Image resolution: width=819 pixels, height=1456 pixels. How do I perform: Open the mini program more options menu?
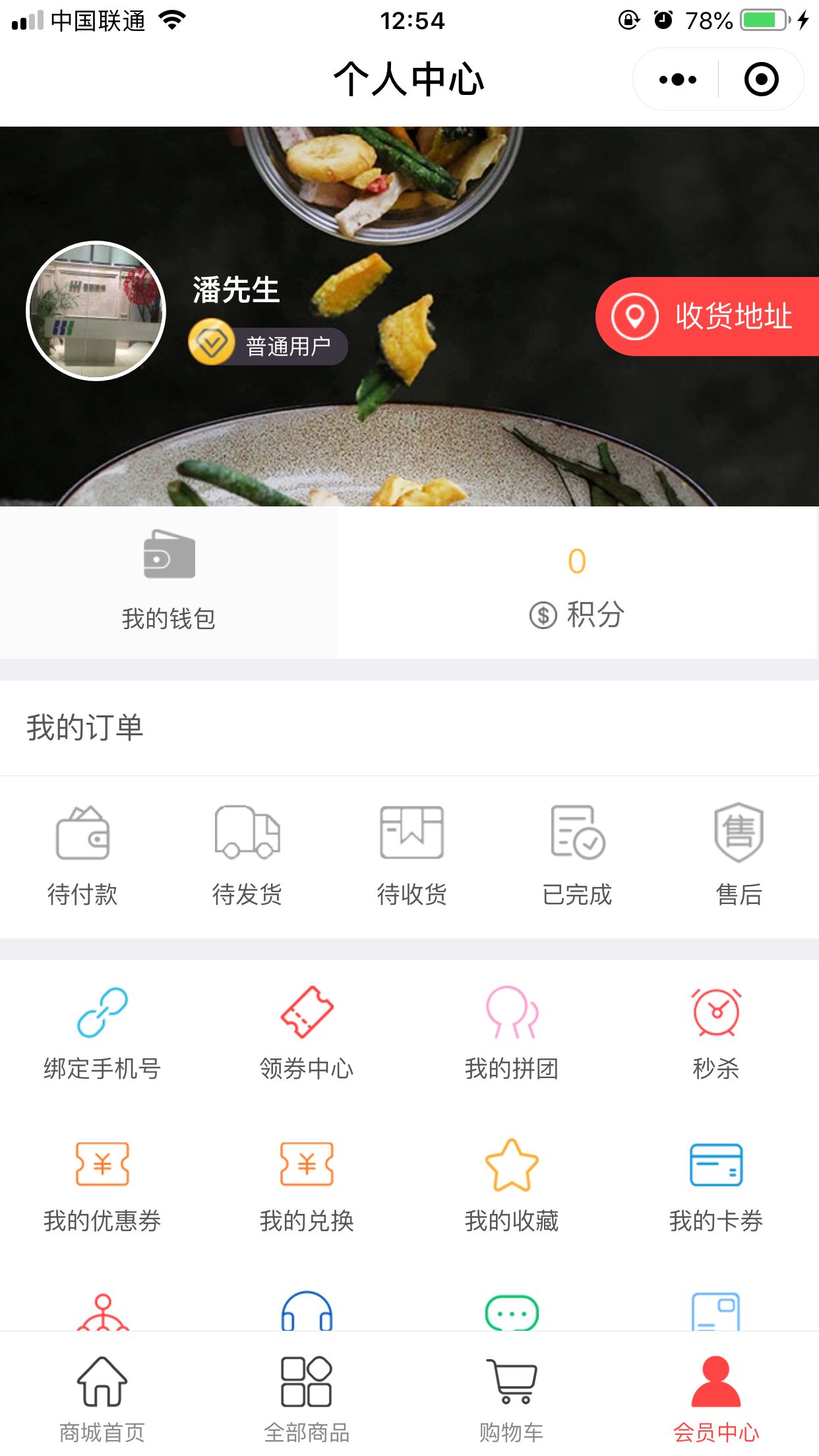pyautogui.click(x=677, y=80)
